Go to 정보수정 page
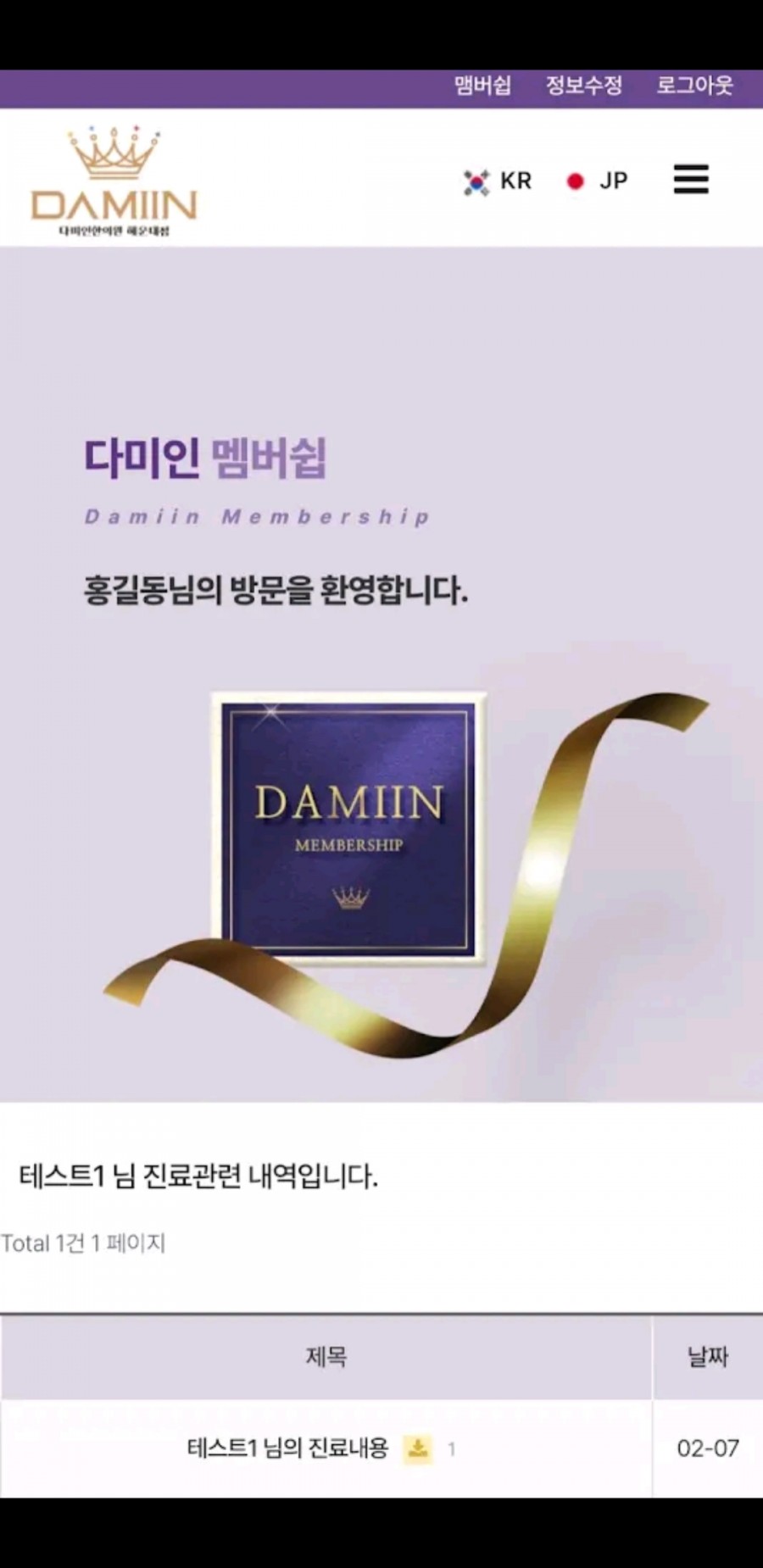The height and width of the screenshot is (1568, 763). [x=583, y=86]
